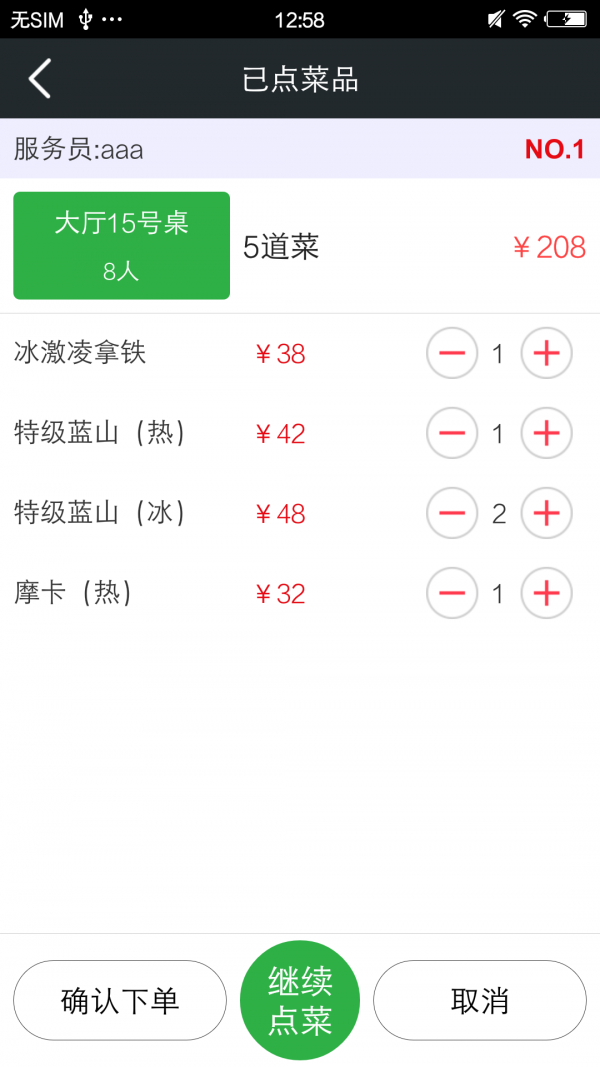This screenshot has height=1067, width=600.
Task: Increase quantity of 特级蓝山（热）
Action: pos(546,433)
